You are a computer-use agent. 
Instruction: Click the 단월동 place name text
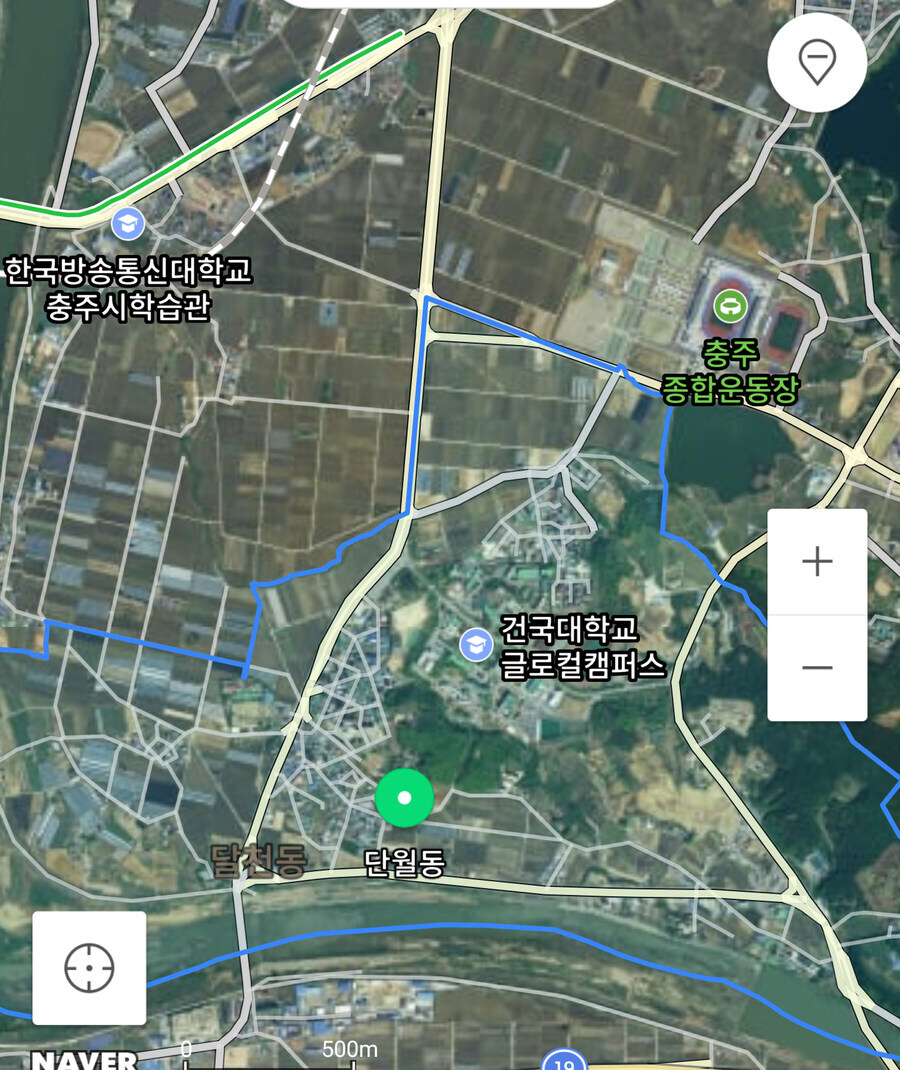click(x=406, y=864)
